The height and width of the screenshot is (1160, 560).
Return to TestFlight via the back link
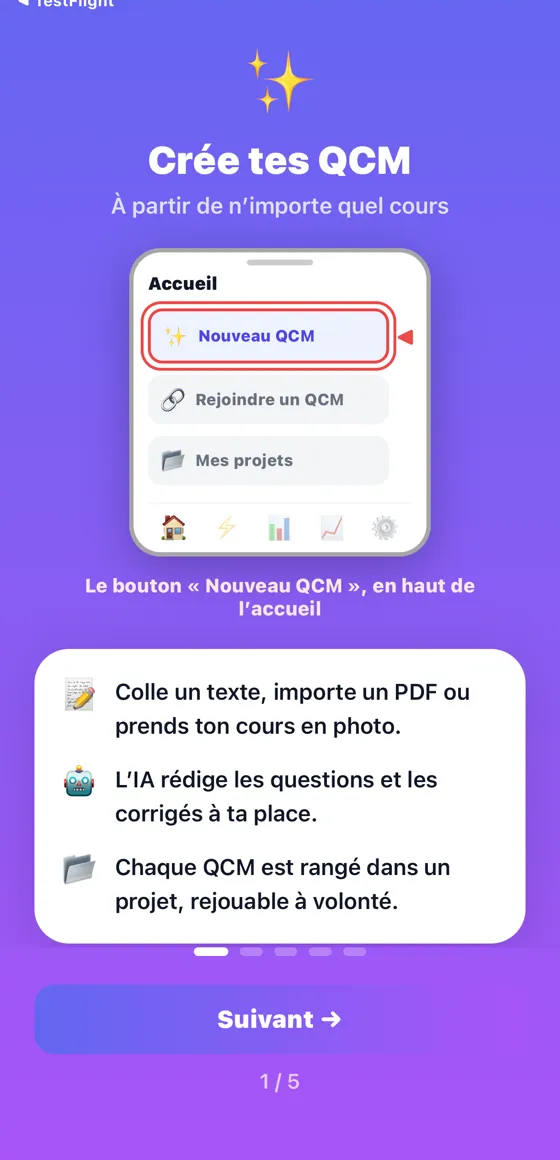[64, 3]
